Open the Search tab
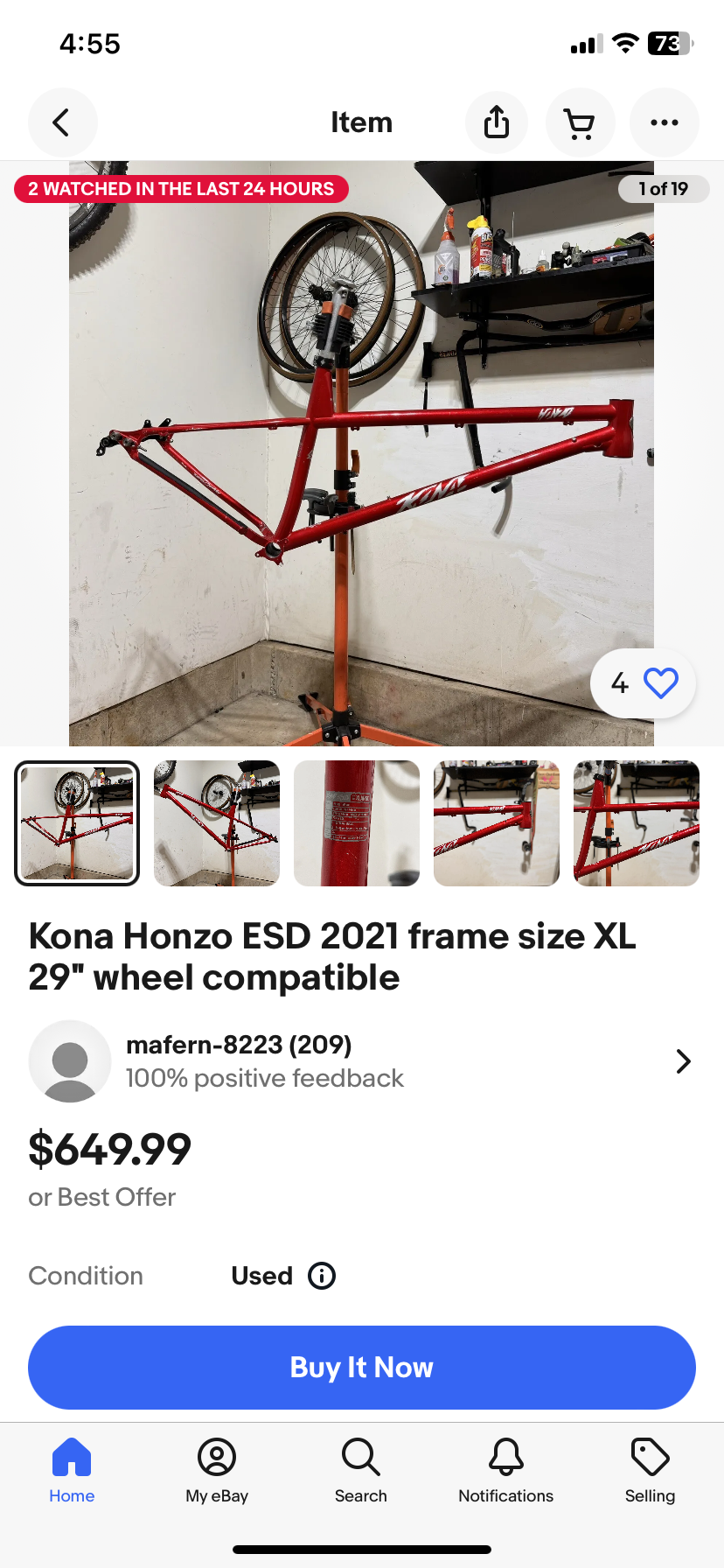Image resolution: width=724 pixels, height=1568 pixels. (x=360, y=1470)
